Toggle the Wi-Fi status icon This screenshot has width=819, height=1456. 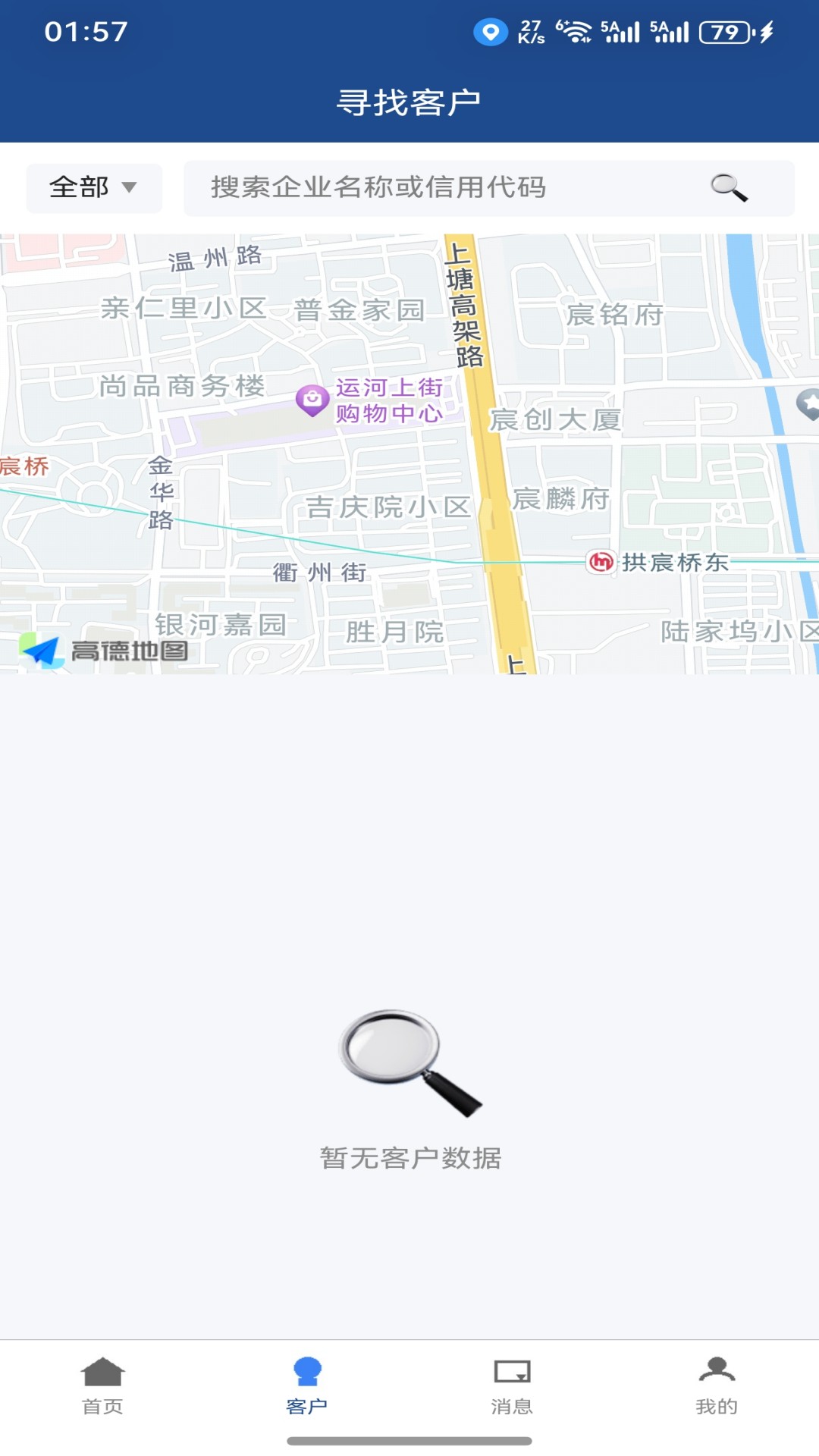574,32
